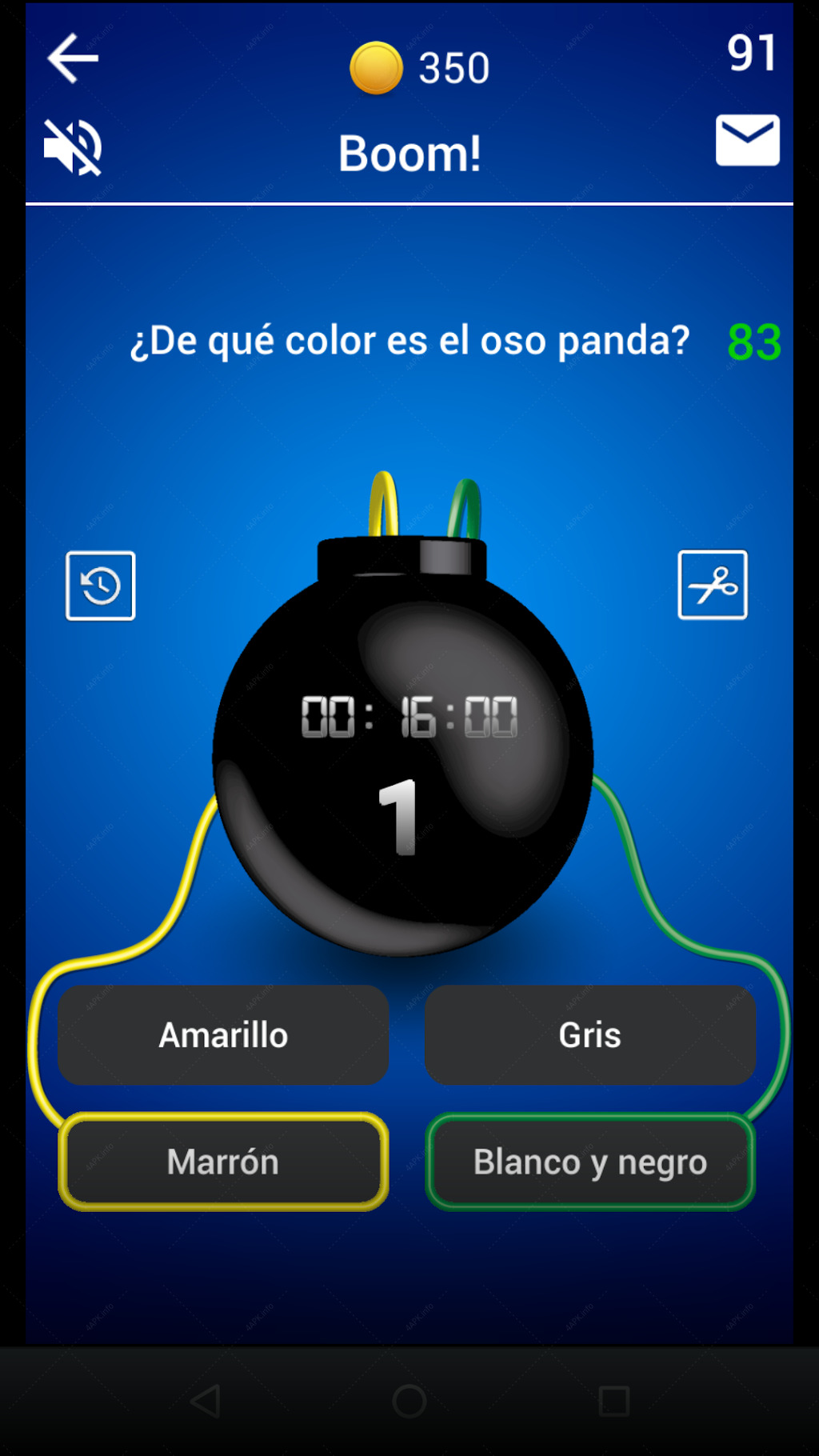This screenshot has width=819, height=1456.
Task: Open the mail envelope icon
Action: coord(747,140)
